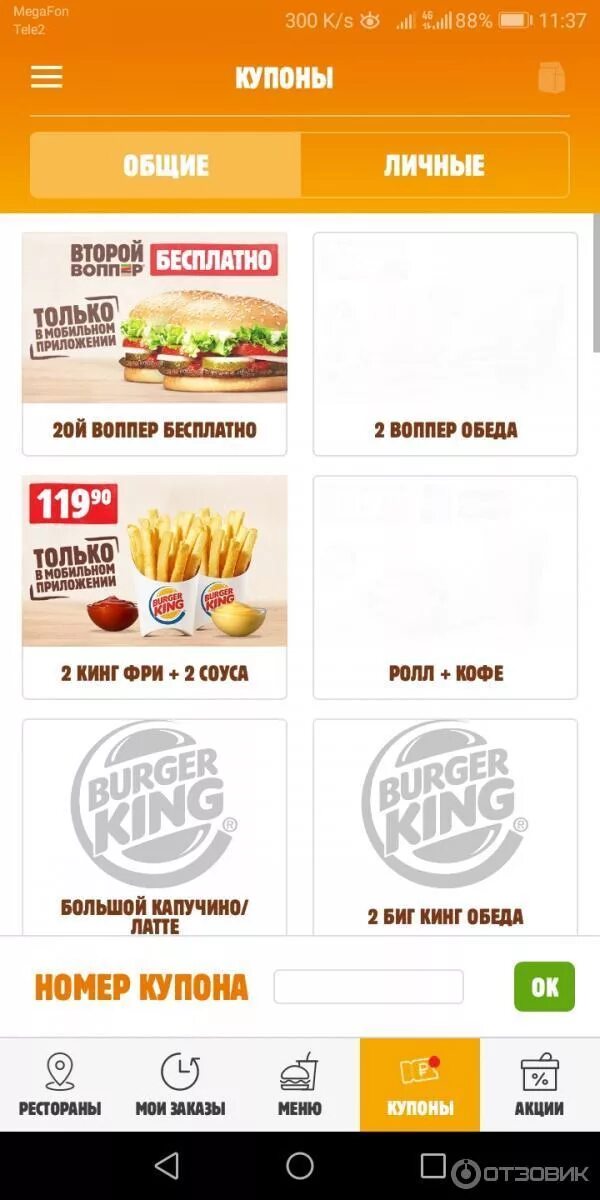Viewport: 600px width, 1200px height.
Task: Open the 2 Воппер обеда coupon
Action: [x=445, y=344]
